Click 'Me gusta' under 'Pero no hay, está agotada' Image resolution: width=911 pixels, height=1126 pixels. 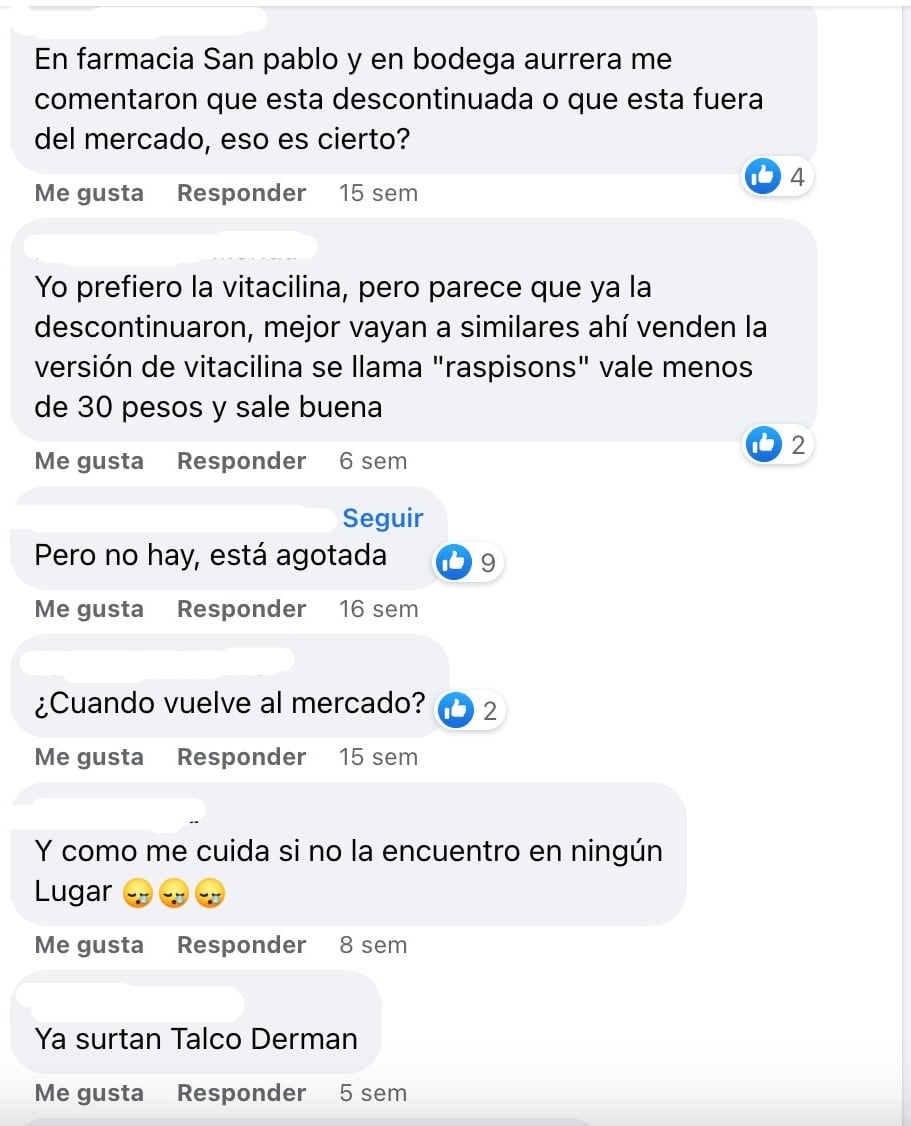pyautogui.click(x=88, y=608)
